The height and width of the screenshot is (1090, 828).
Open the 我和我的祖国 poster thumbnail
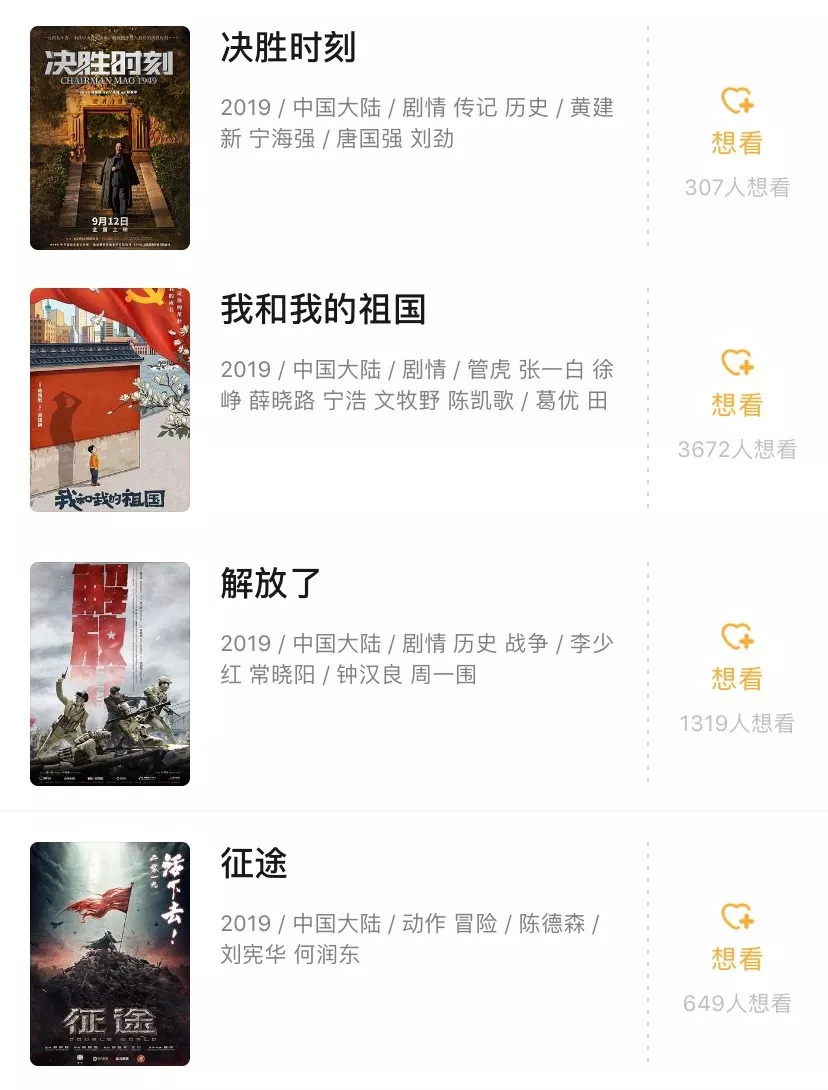tap(110, 400)
